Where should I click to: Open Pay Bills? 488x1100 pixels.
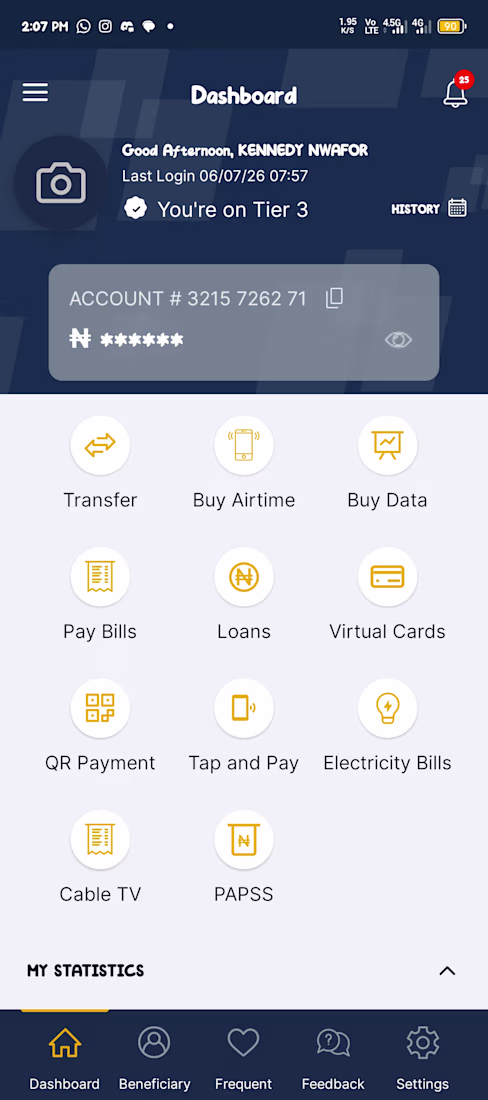(100, 593)
